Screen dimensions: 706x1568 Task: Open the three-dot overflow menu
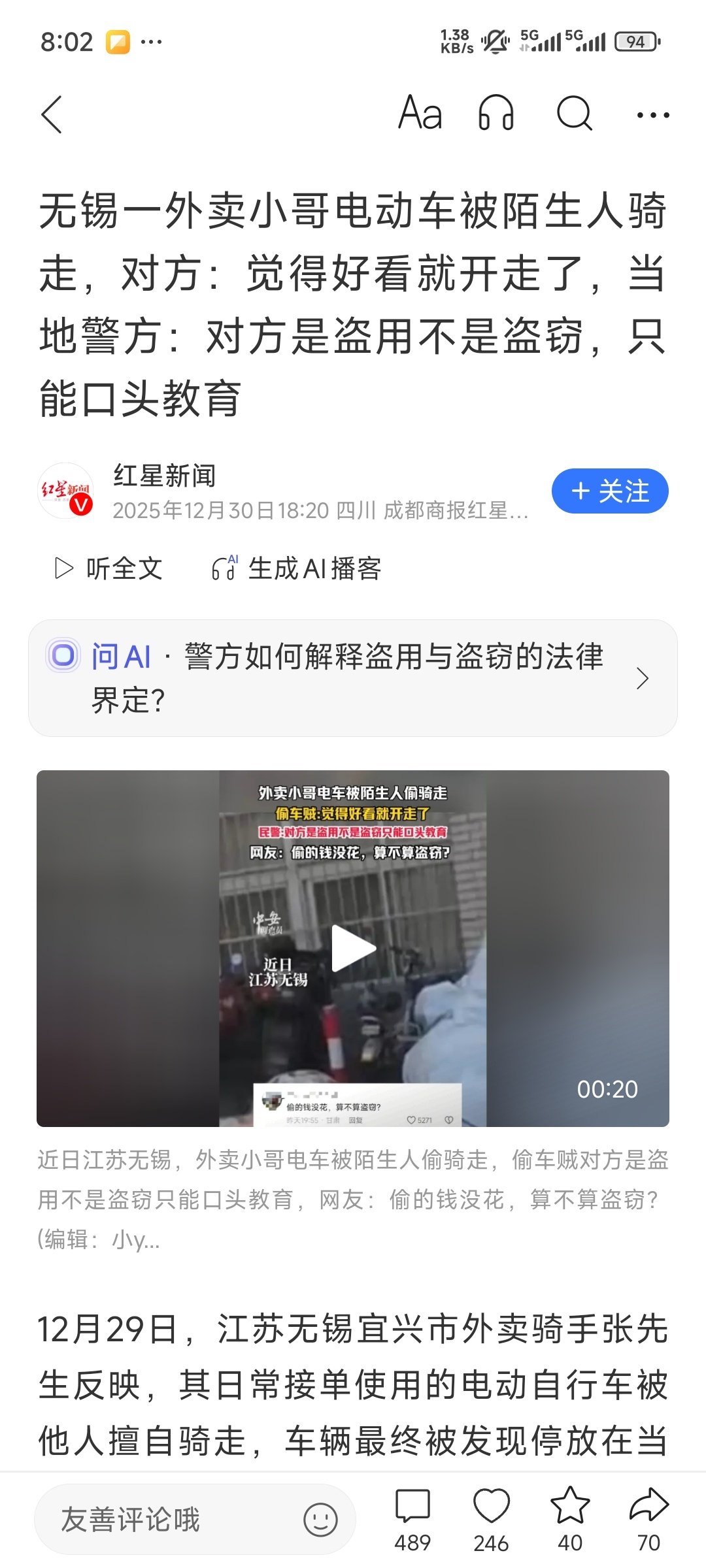click(x=652, y=115)
